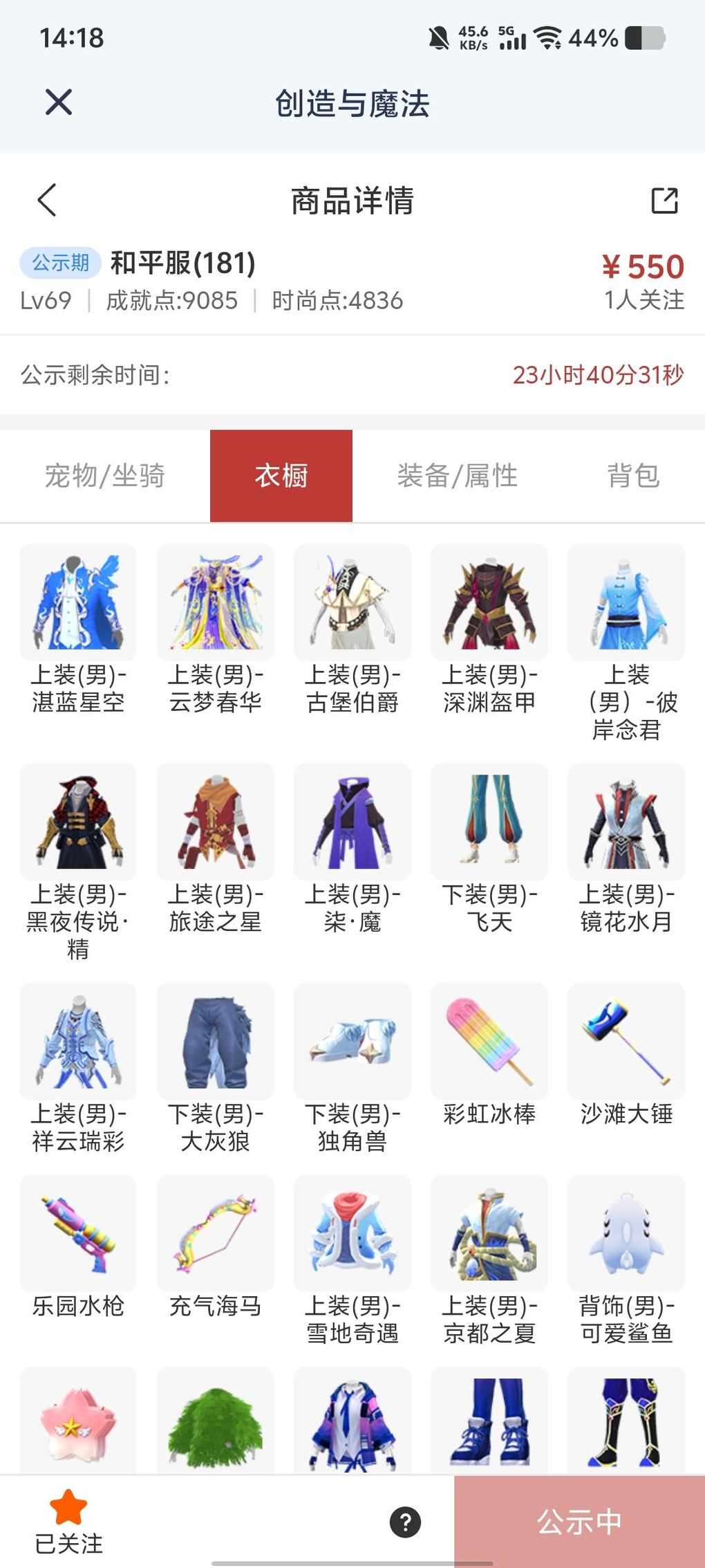The height and width of the screenshot is (1568, 705).
Task: Share this listing via the export icon
Action: [x=664, y=201]
